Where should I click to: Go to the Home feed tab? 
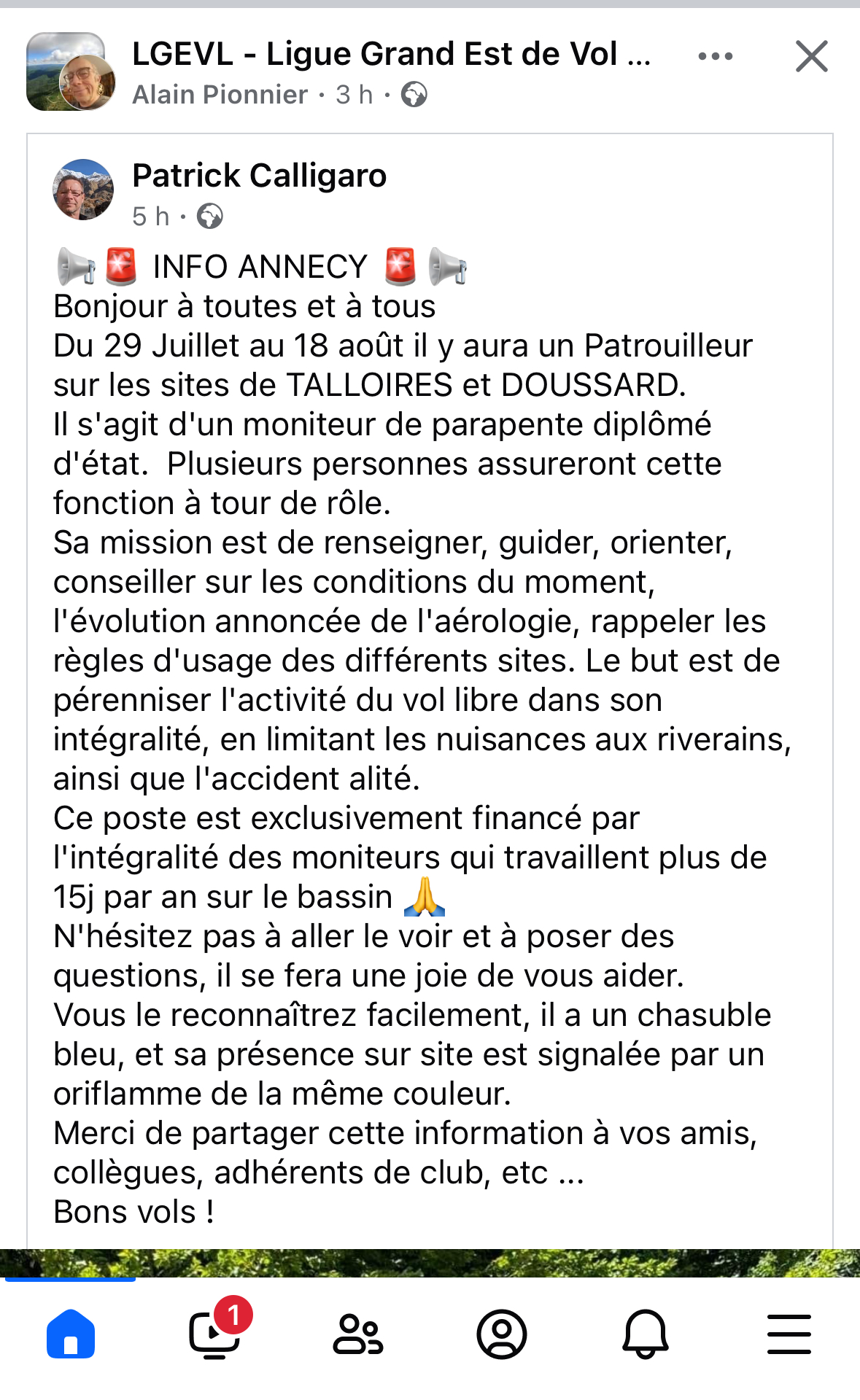(x=71, y=1334)
